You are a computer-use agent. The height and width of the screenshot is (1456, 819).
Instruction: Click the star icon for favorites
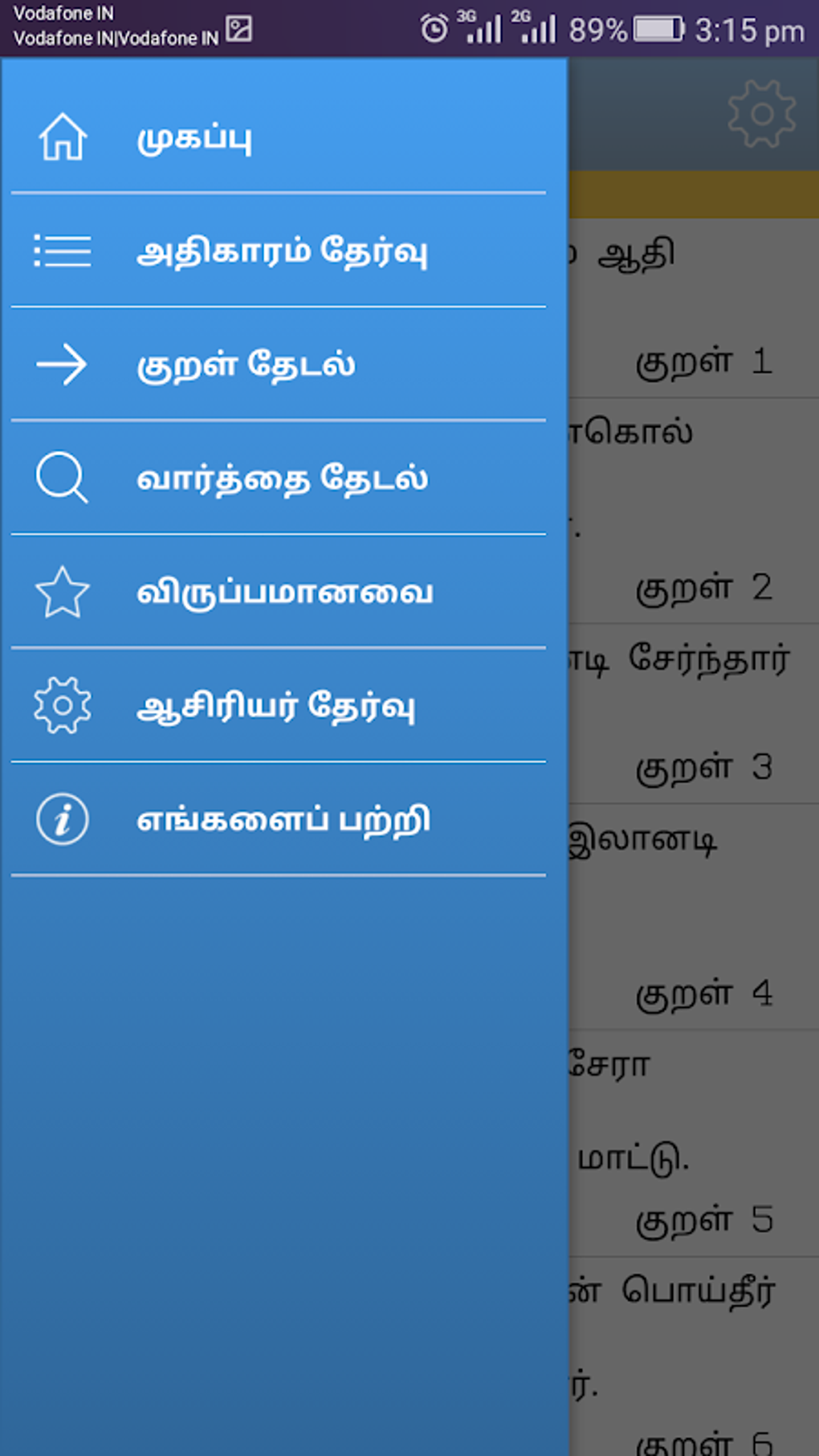[x=62, y=593]
